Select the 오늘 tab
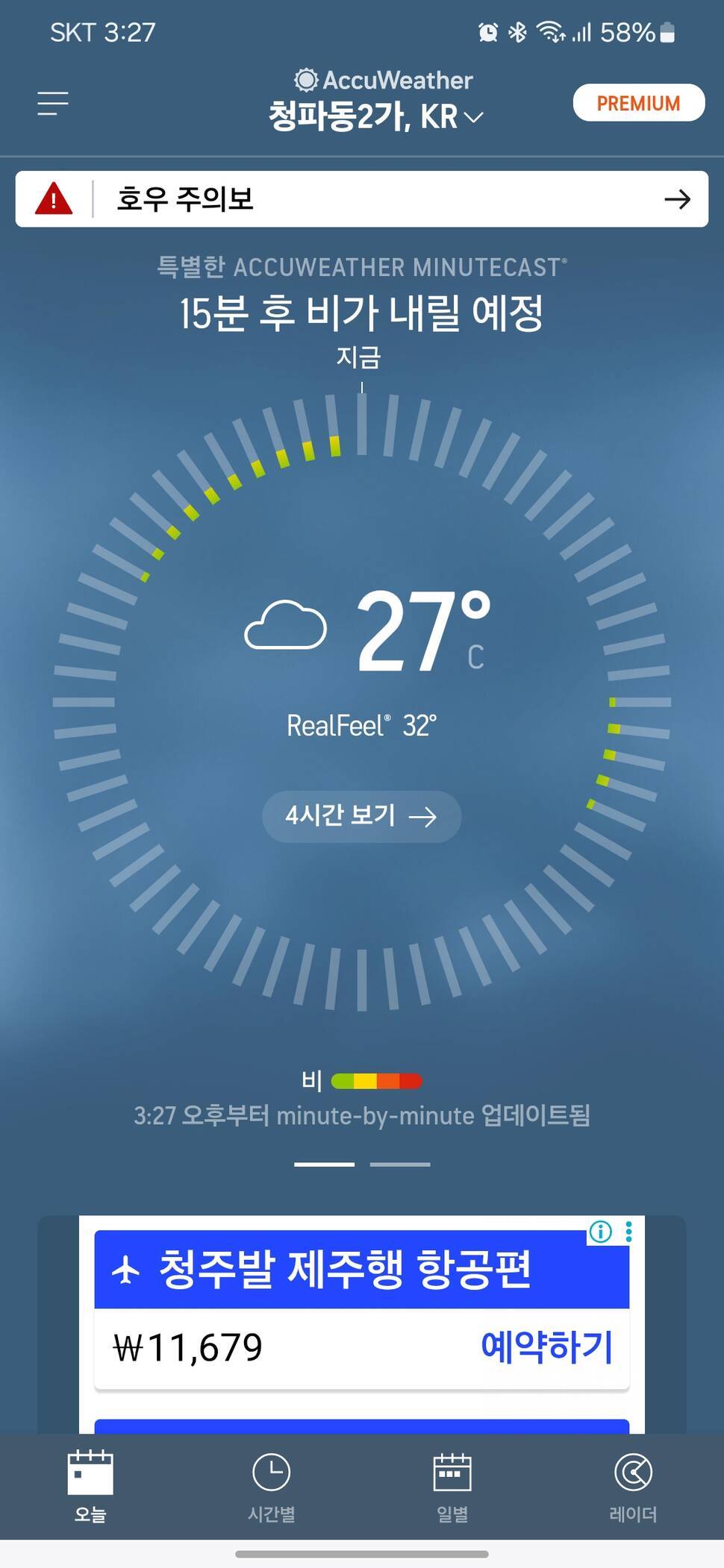 [x=90, y=1486]
